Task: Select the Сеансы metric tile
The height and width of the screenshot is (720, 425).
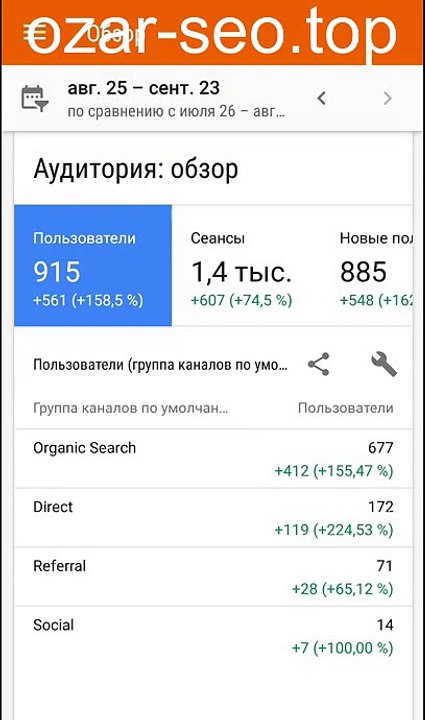Action: (247, 265)
